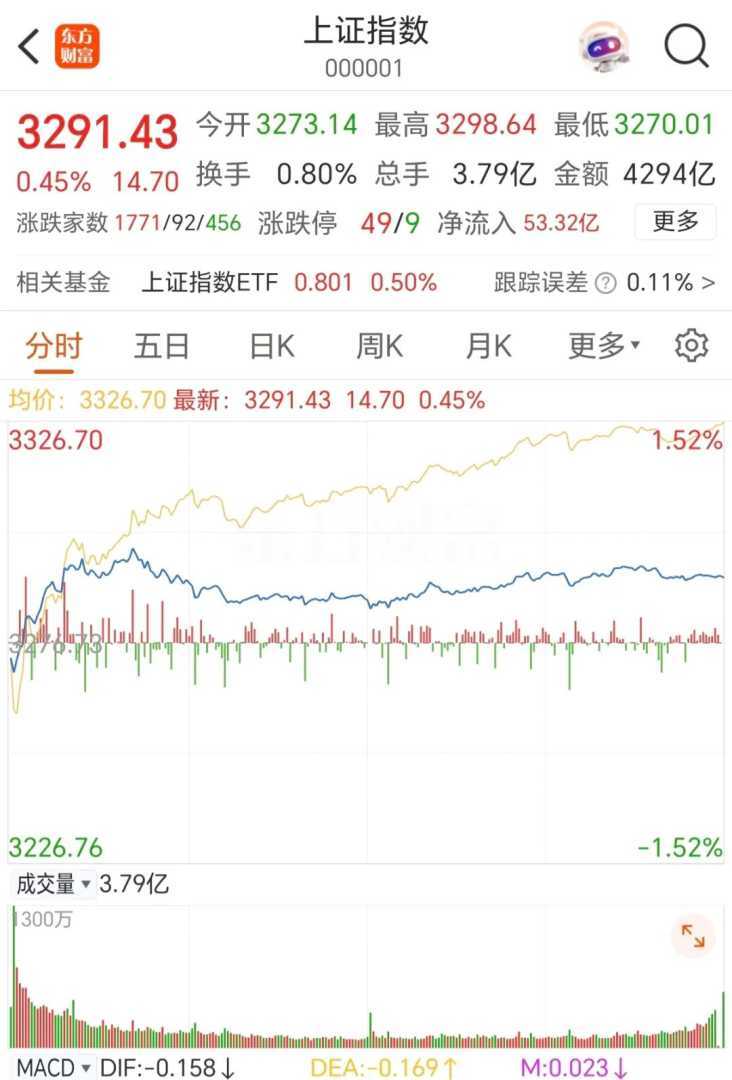View the 月K chart tab
This screenshot has width=732, height=1080.
[x=488, y=346]
